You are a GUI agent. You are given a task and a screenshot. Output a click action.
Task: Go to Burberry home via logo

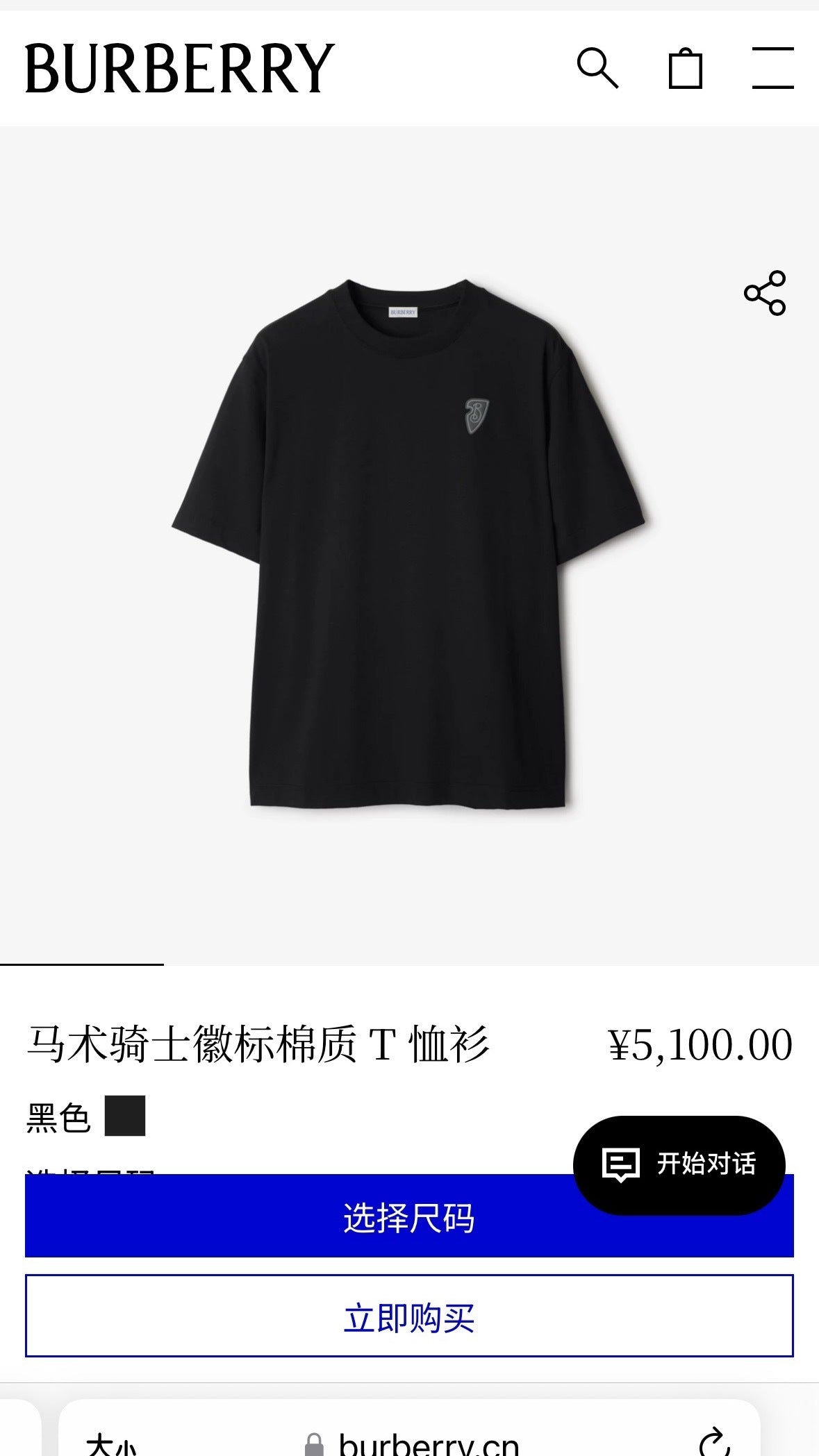(x=179, y=68)
